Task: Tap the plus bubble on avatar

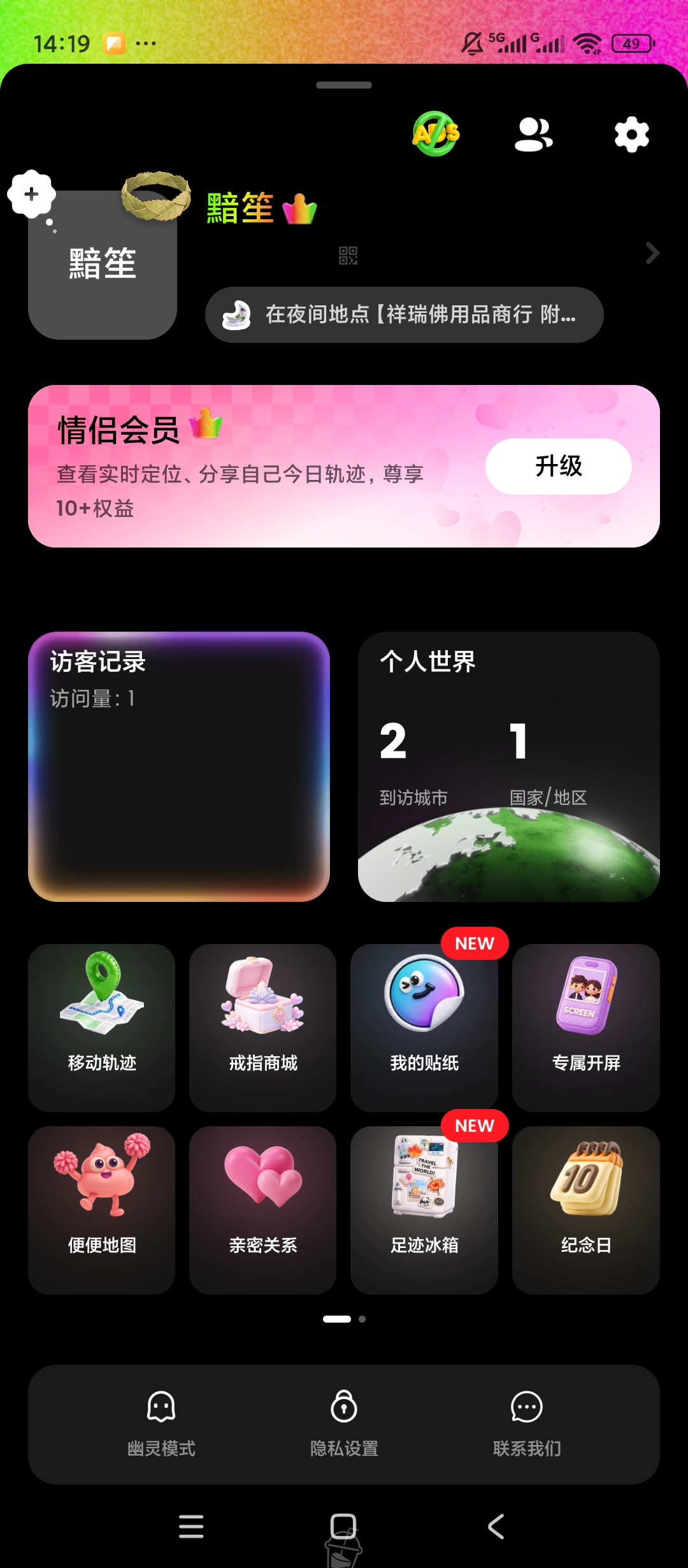Action: 31,194
